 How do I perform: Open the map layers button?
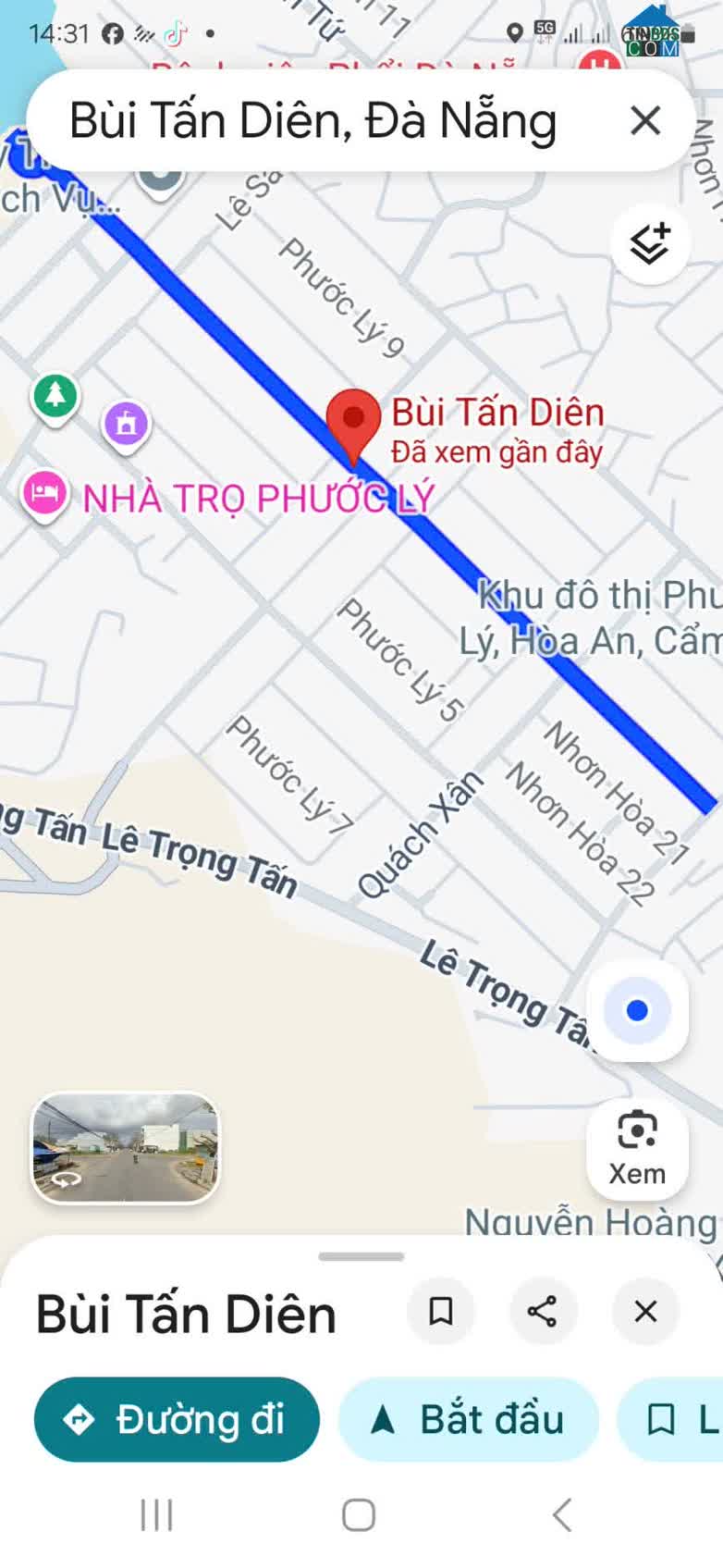651,243
